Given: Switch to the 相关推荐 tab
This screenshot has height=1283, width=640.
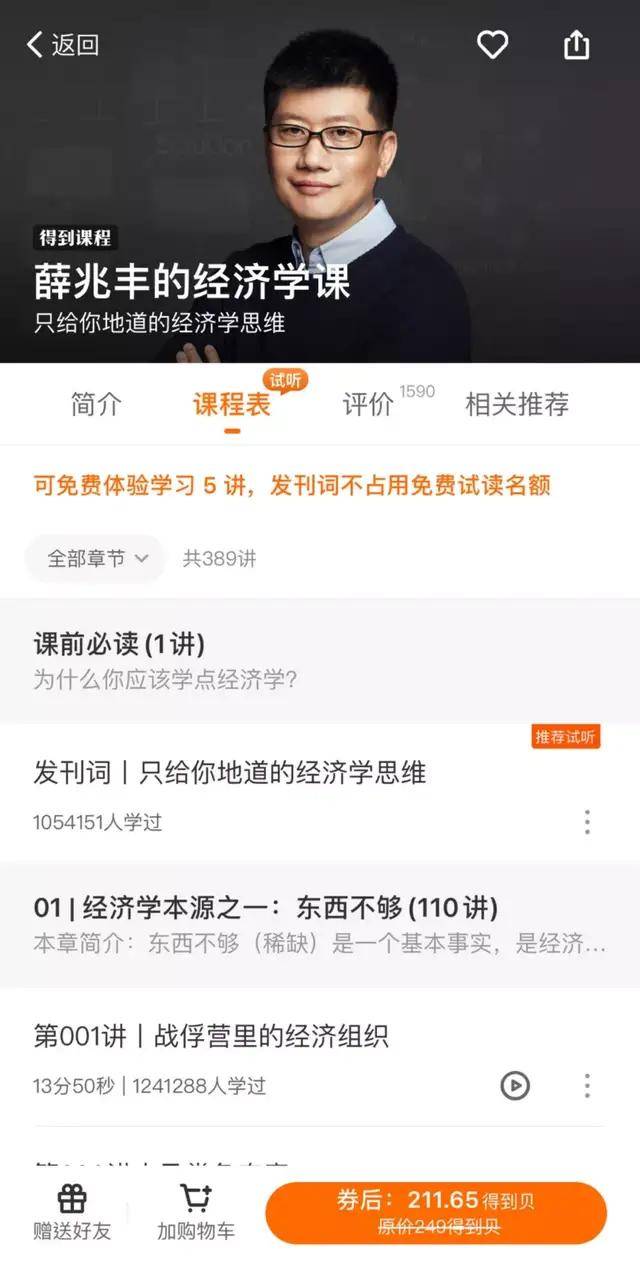Looking at the screenshot, I should pyautogui.click(x=517, y=405).
